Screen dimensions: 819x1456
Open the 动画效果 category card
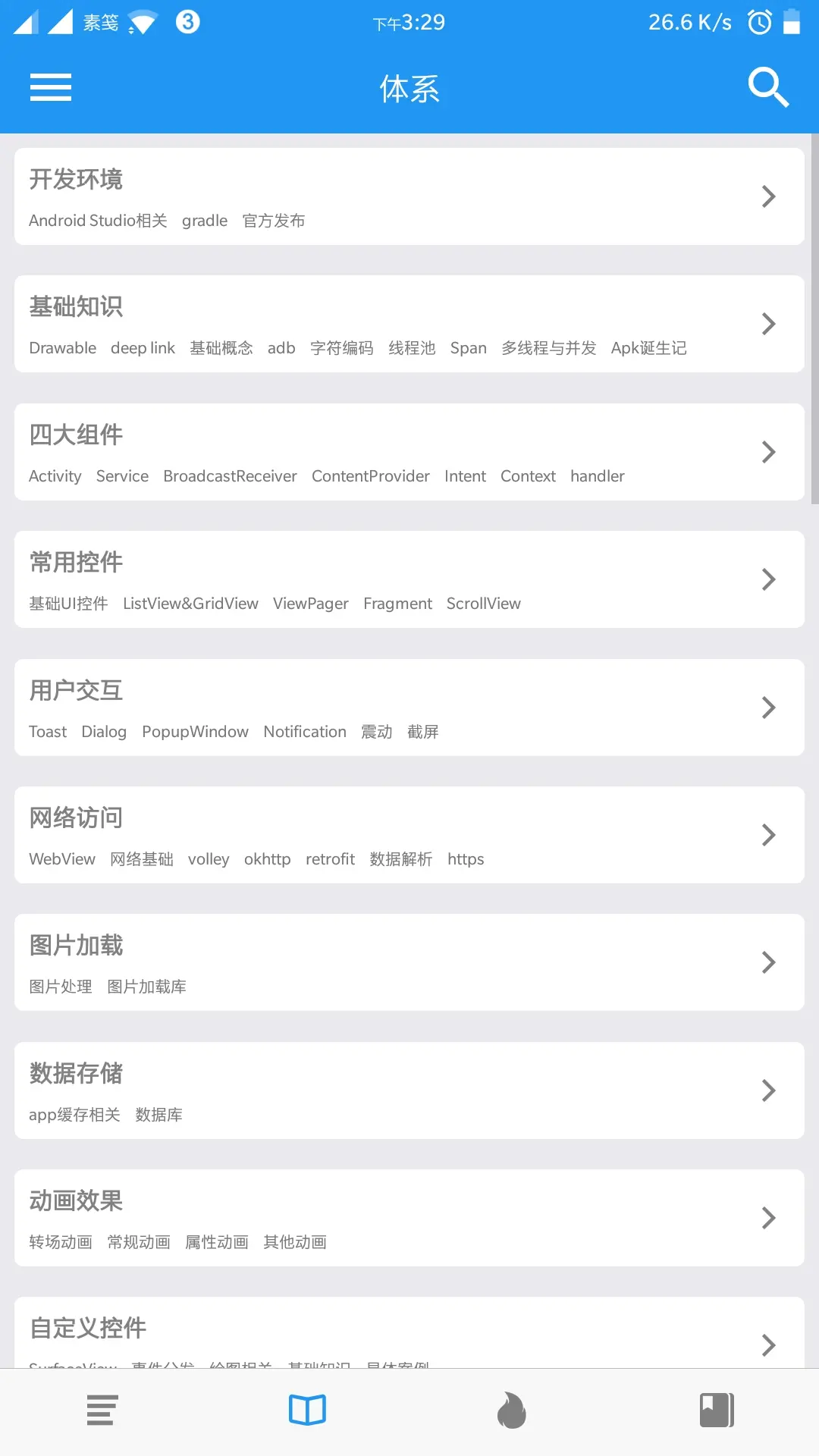point(409,1218)
